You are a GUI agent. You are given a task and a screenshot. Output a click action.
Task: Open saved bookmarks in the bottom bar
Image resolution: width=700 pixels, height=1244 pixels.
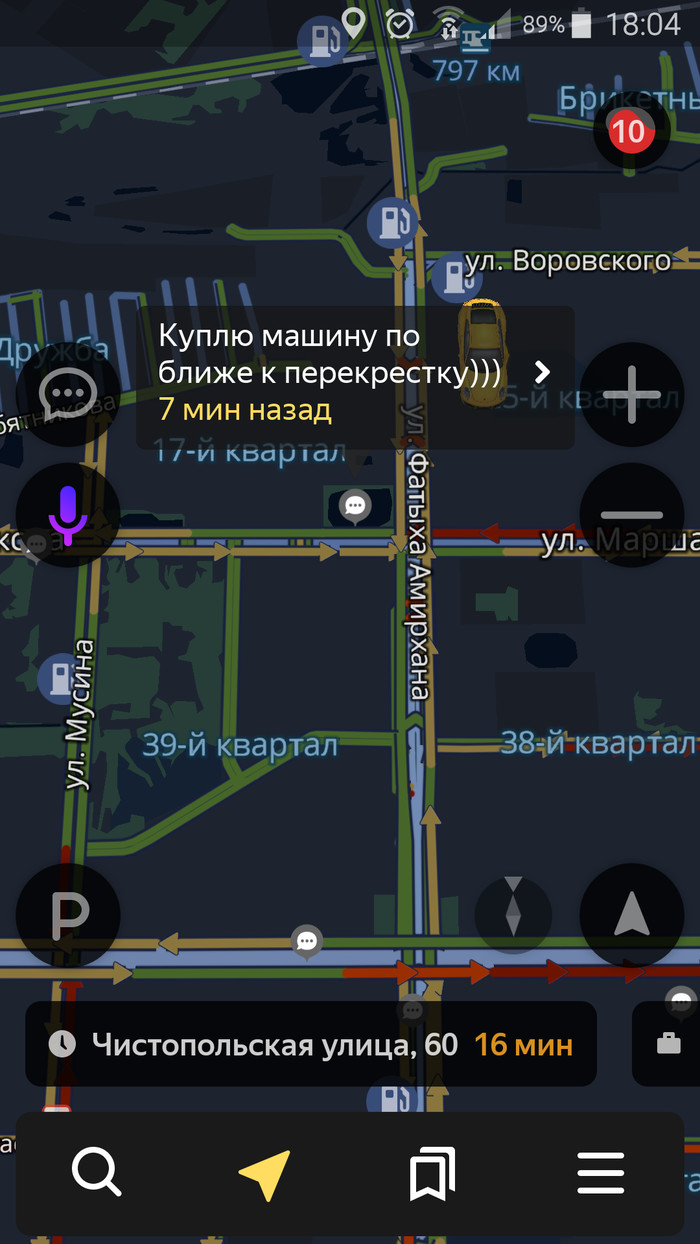[x=432, y=1172]
